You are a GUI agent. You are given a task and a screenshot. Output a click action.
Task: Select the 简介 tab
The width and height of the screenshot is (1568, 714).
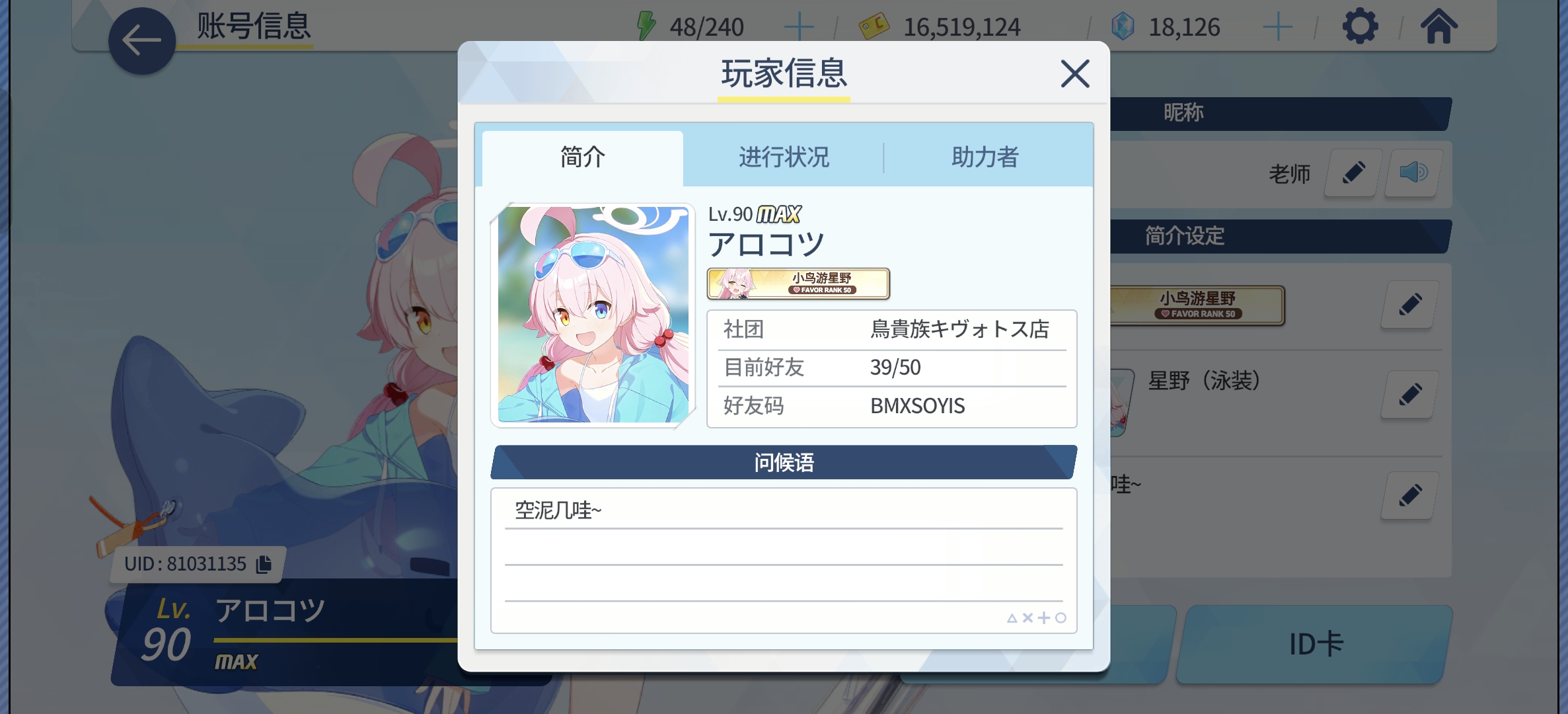pos(582,157)
